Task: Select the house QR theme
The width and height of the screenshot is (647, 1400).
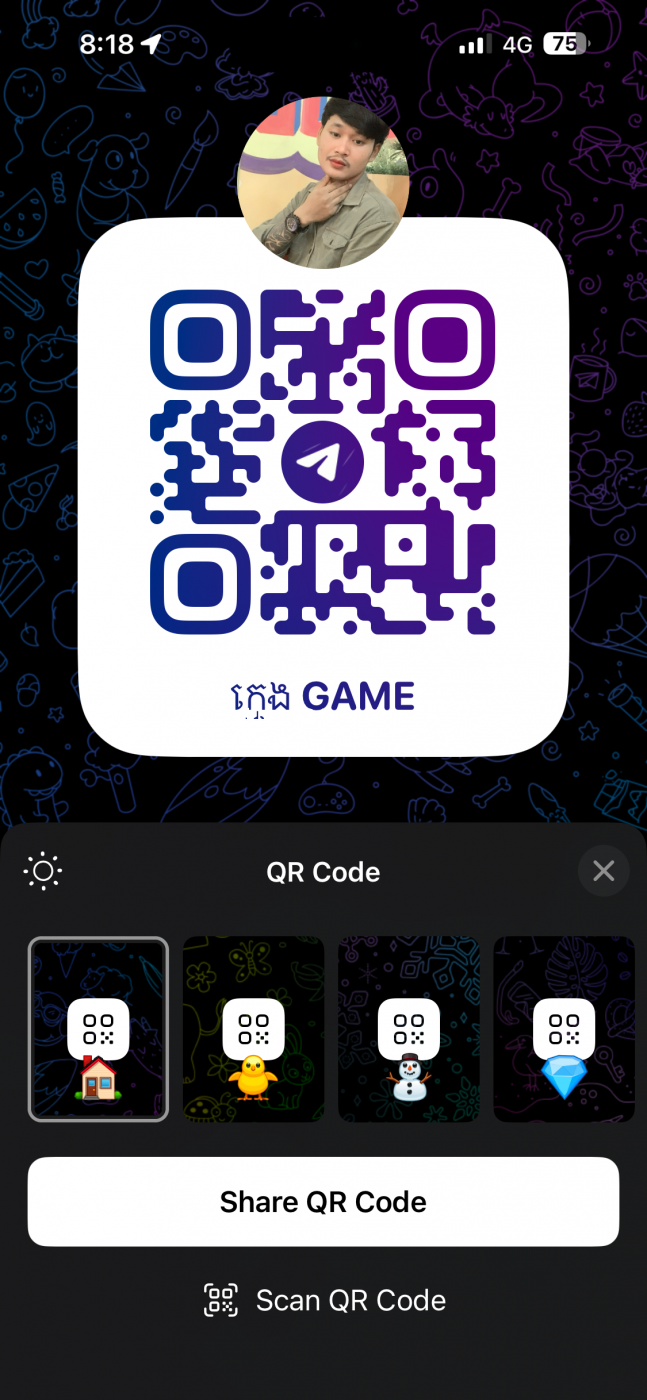Action: click(x=98, y=1029)
